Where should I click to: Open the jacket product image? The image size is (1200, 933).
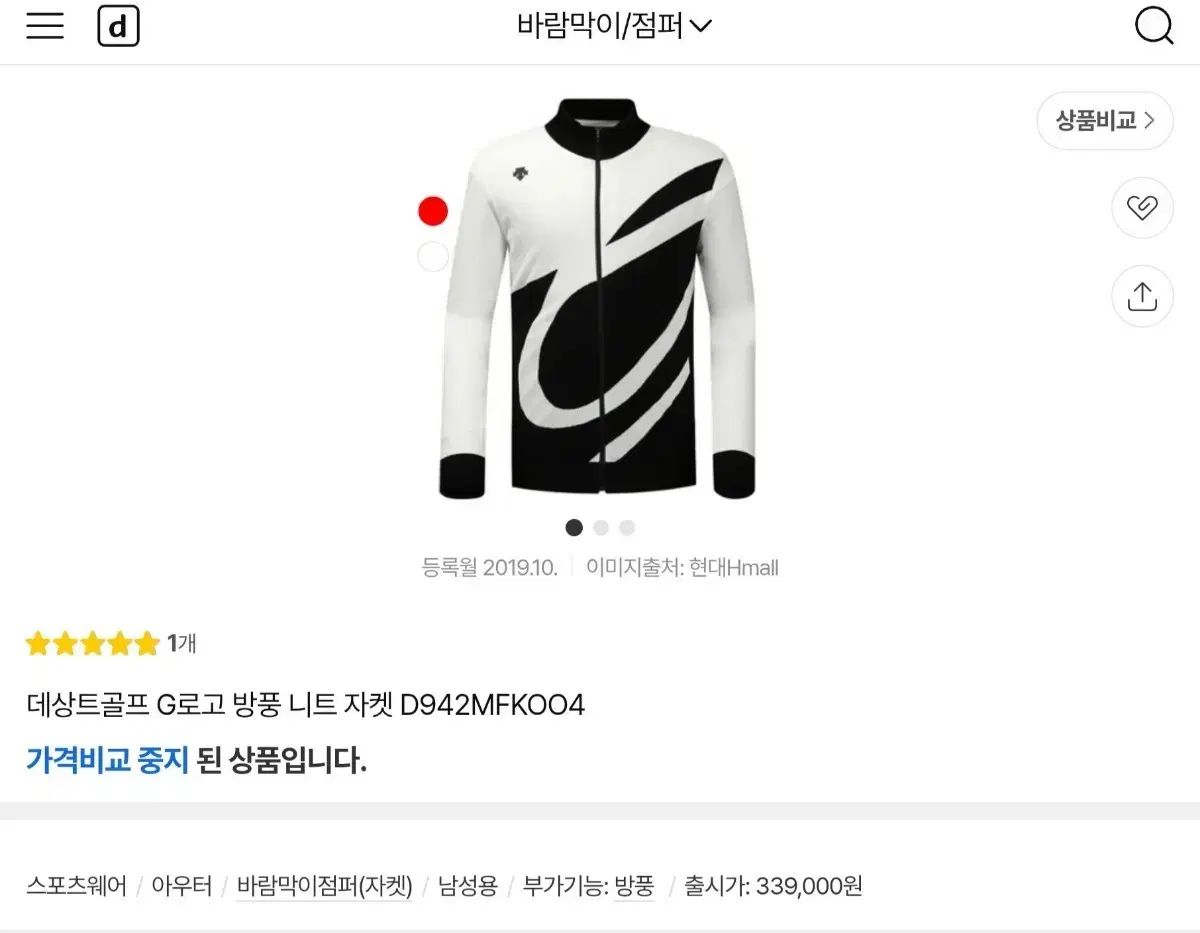[x=598, y=298]
